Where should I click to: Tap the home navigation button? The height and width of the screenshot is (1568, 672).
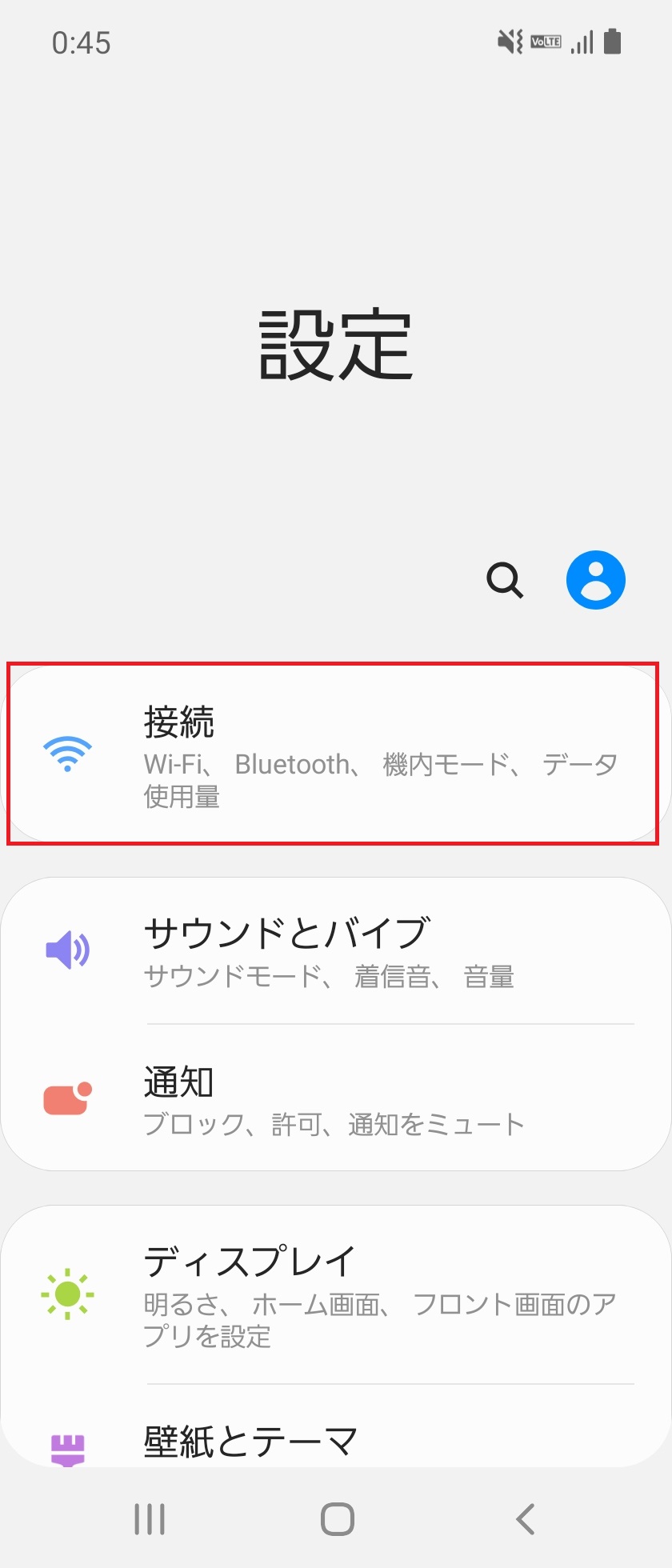[336, 1518]
